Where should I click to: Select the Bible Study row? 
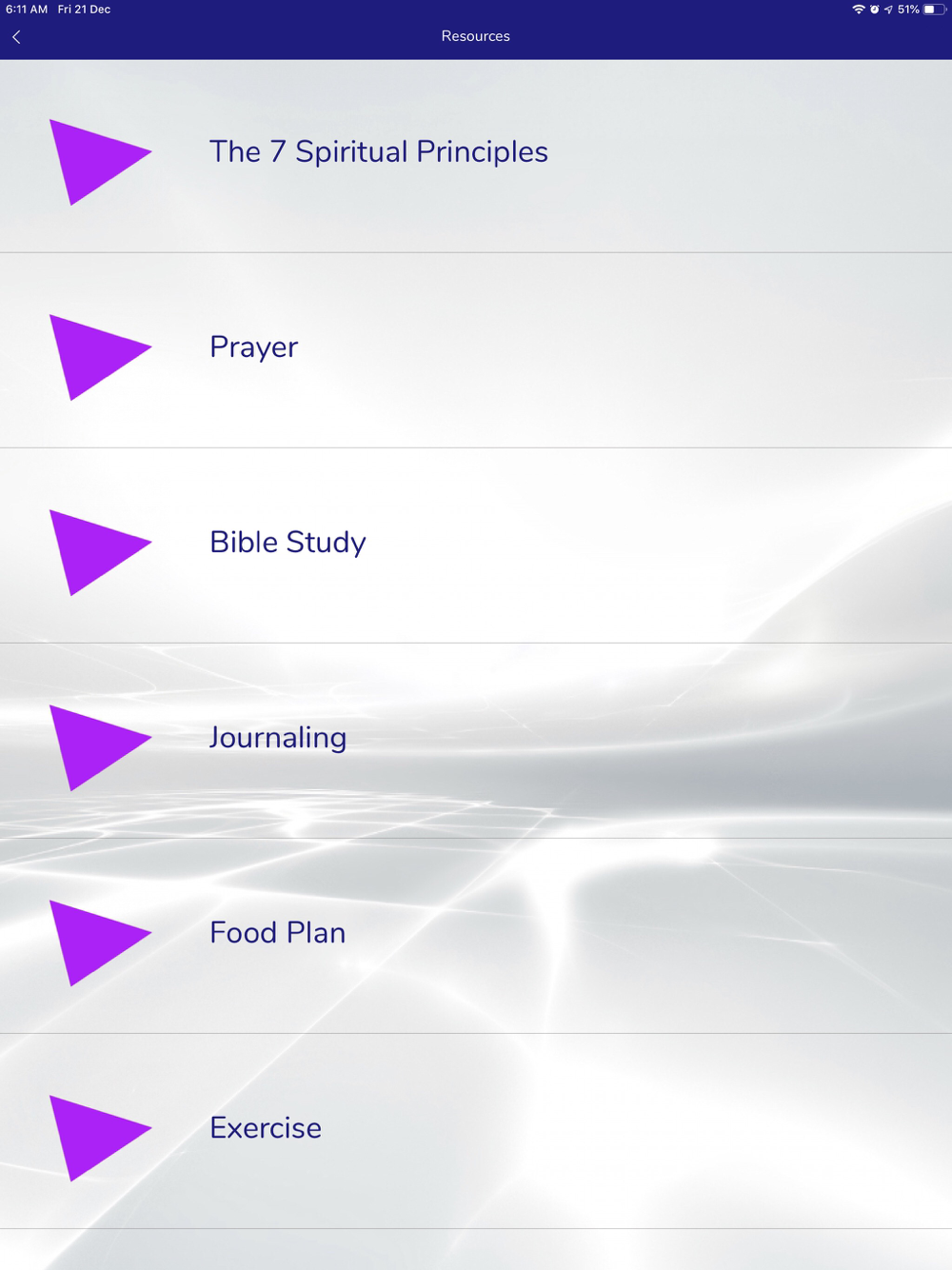pyautogui.click(x=288, y=543)
